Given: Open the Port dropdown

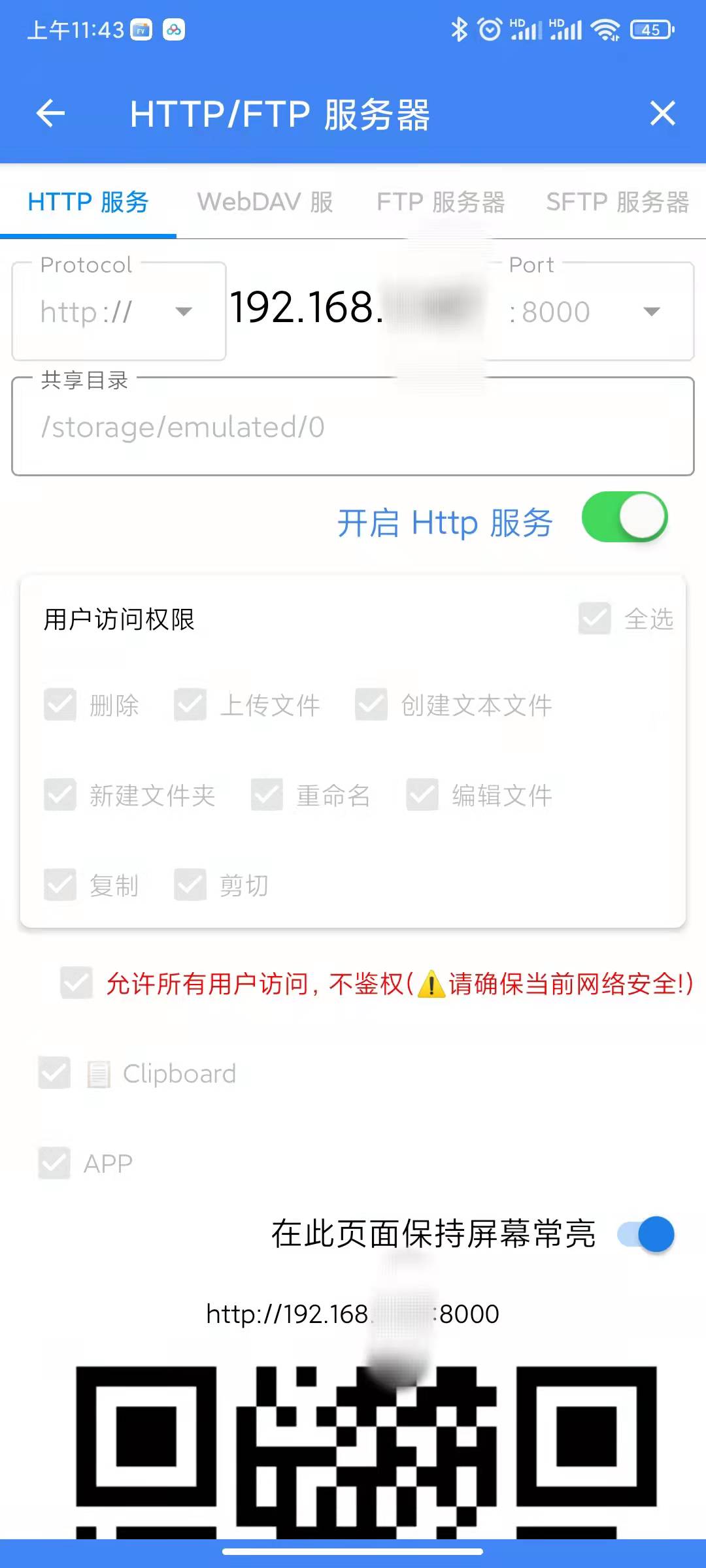Looking at the screenshot, I should point(588,312).
